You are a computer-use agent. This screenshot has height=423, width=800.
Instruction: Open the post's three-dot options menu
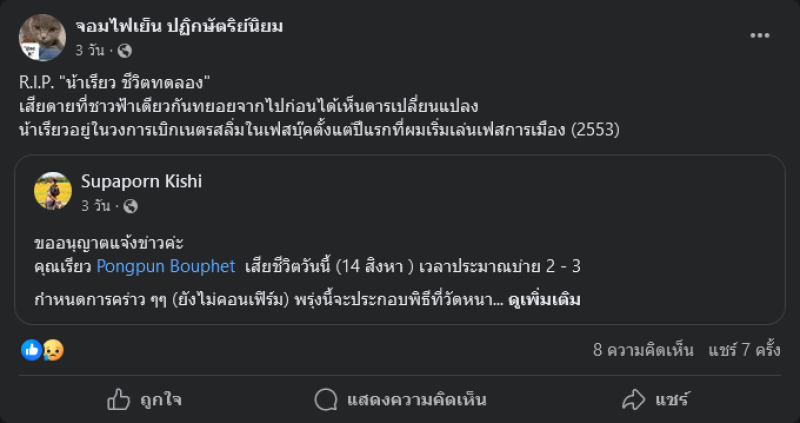[x=760, y=35]
